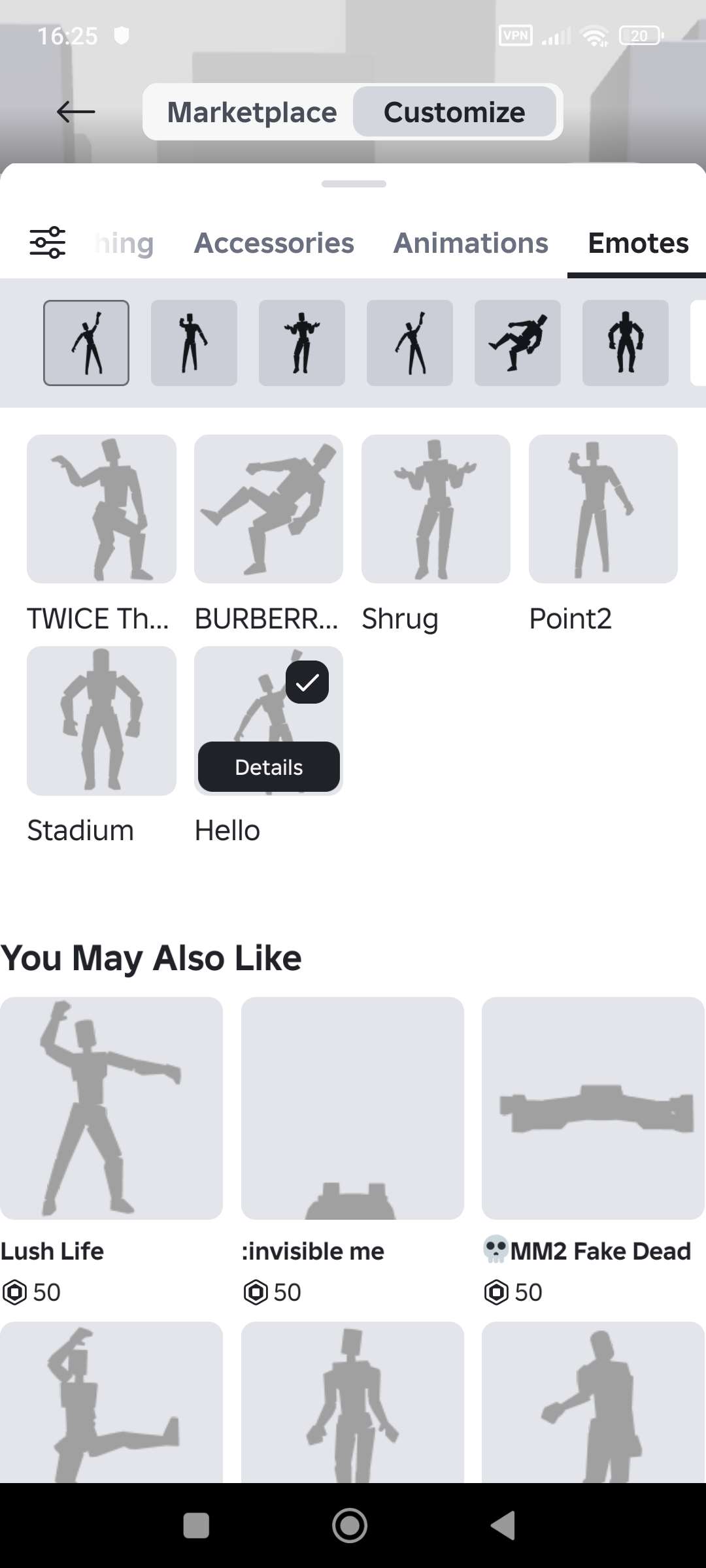Switch to the Animations tab
The image size is (706, 1568).
pyautogui.click(x=471, y=243)
